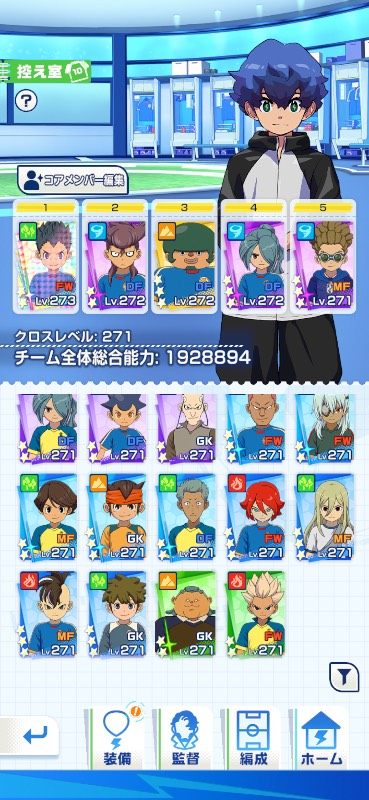The image size is (369, 800).
Task: Open the 監督 manager menu
Action: tap(185, 738)
